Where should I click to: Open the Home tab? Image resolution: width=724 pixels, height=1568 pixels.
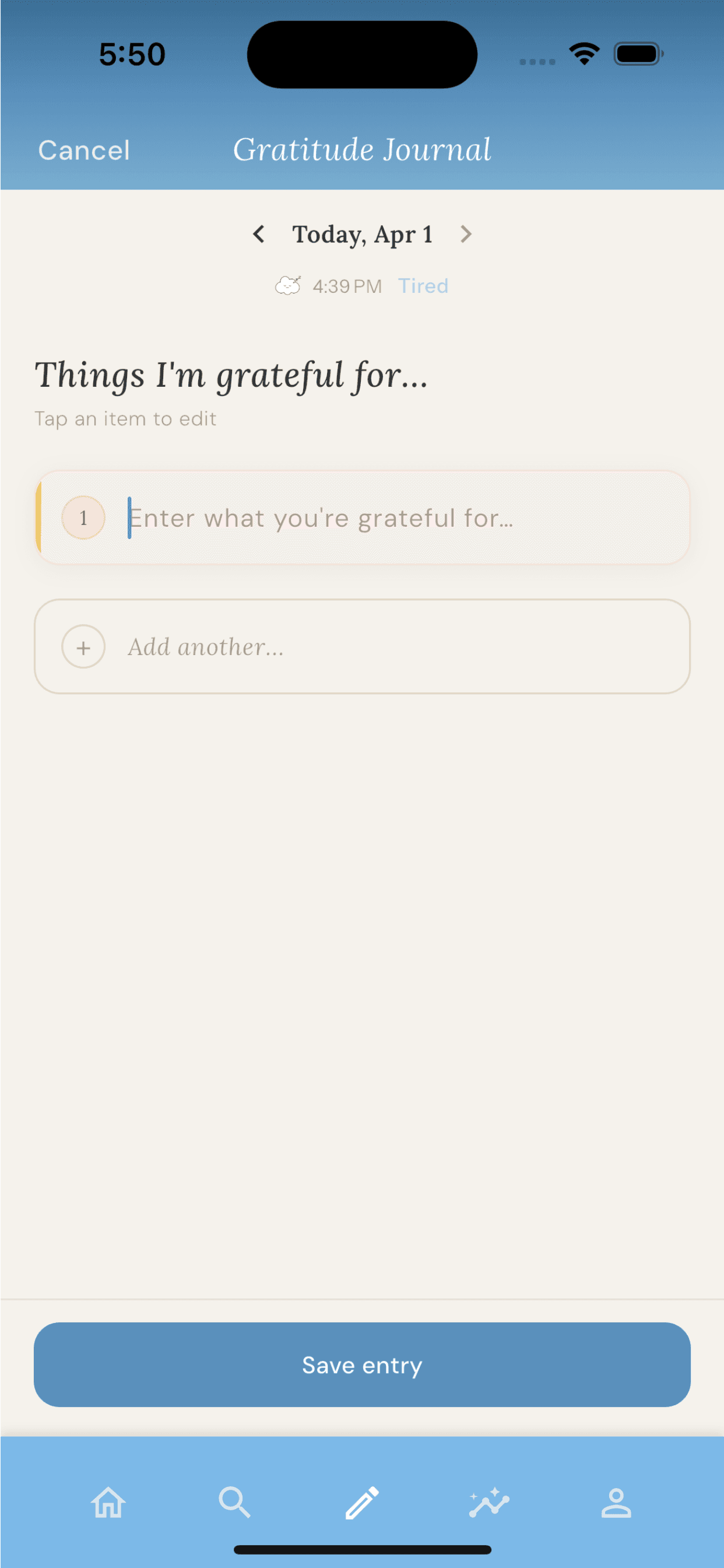(108, 1502)
